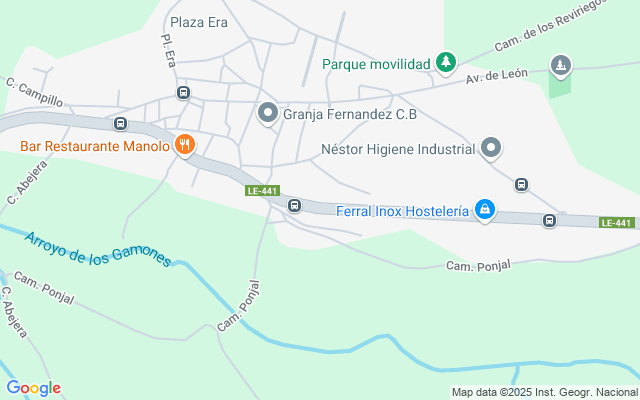Screen dimensions: 640x400
Task: View Néstor Higiene Industrial place details
Action: (x=490, y=149)
